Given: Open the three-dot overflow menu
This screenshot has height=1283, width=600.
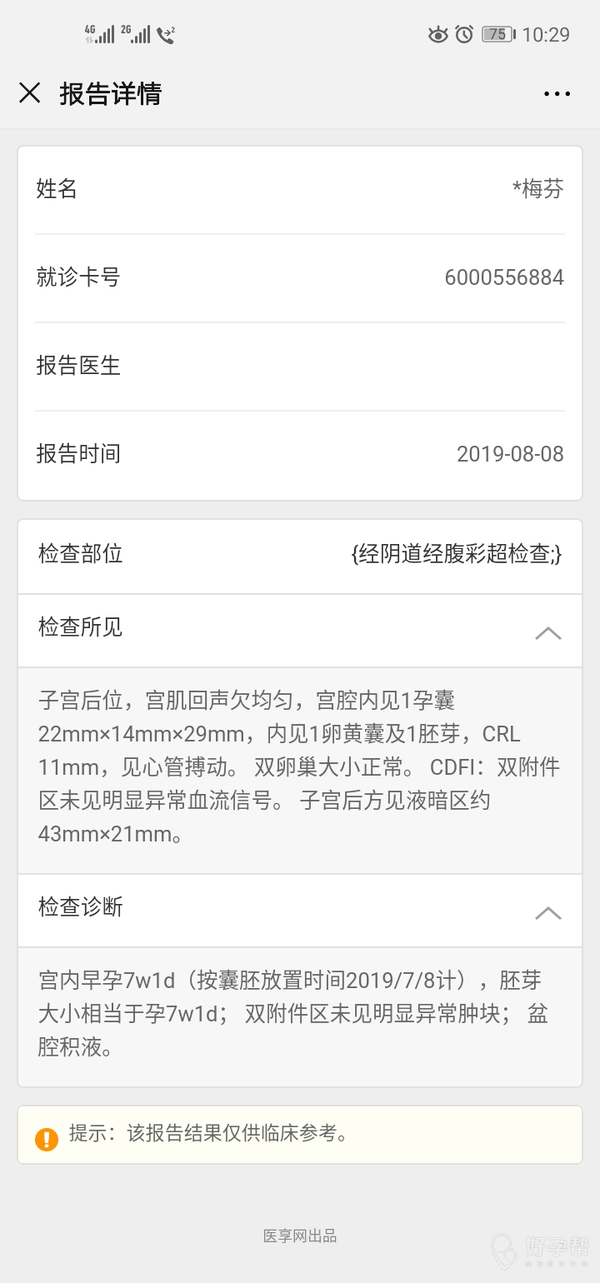Looking at the screenshot, I should coord(557,94).
